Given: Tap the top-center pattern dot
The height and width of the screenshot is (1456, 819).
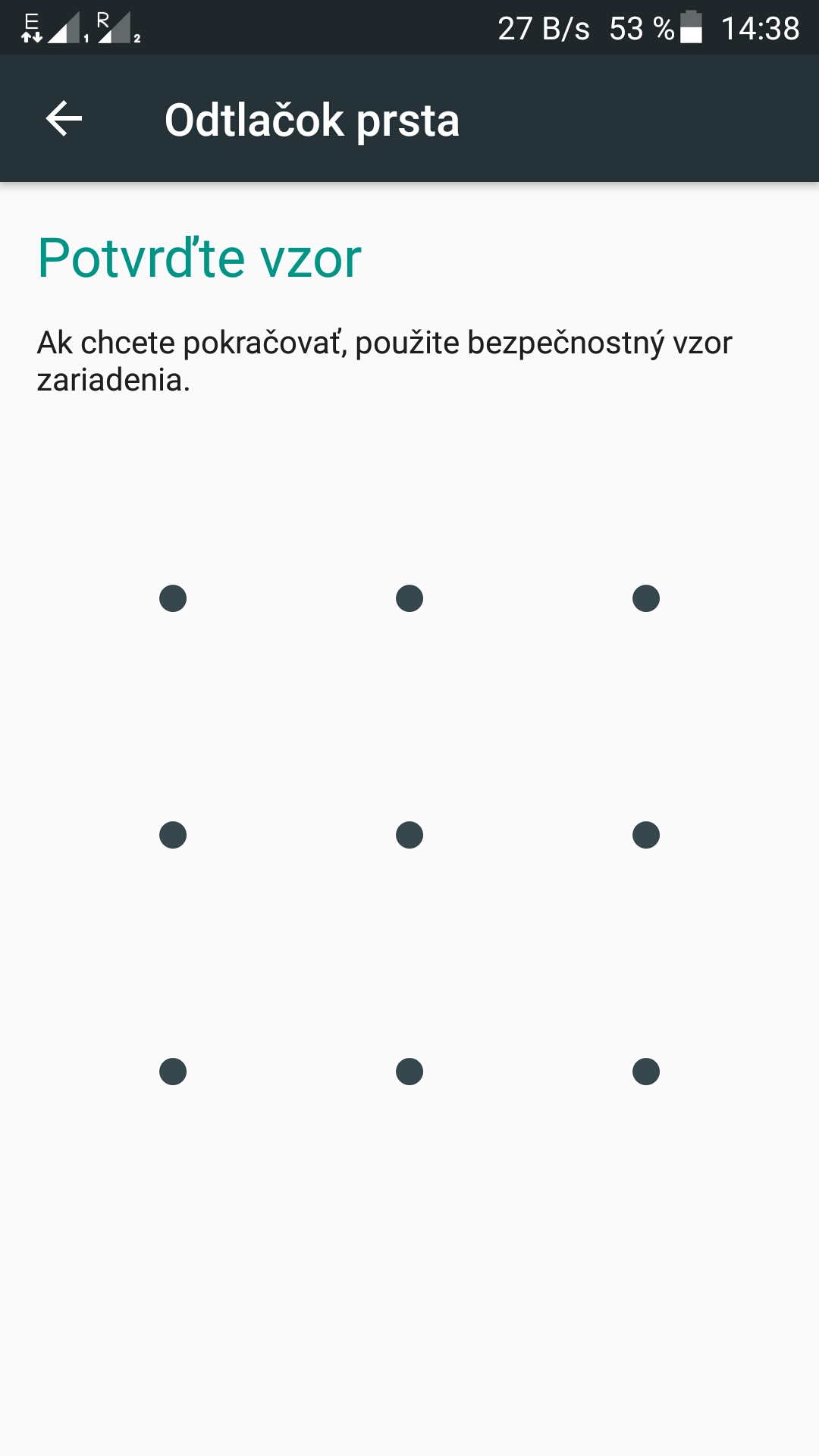Looking at the screenshot, I should (409, 598).
